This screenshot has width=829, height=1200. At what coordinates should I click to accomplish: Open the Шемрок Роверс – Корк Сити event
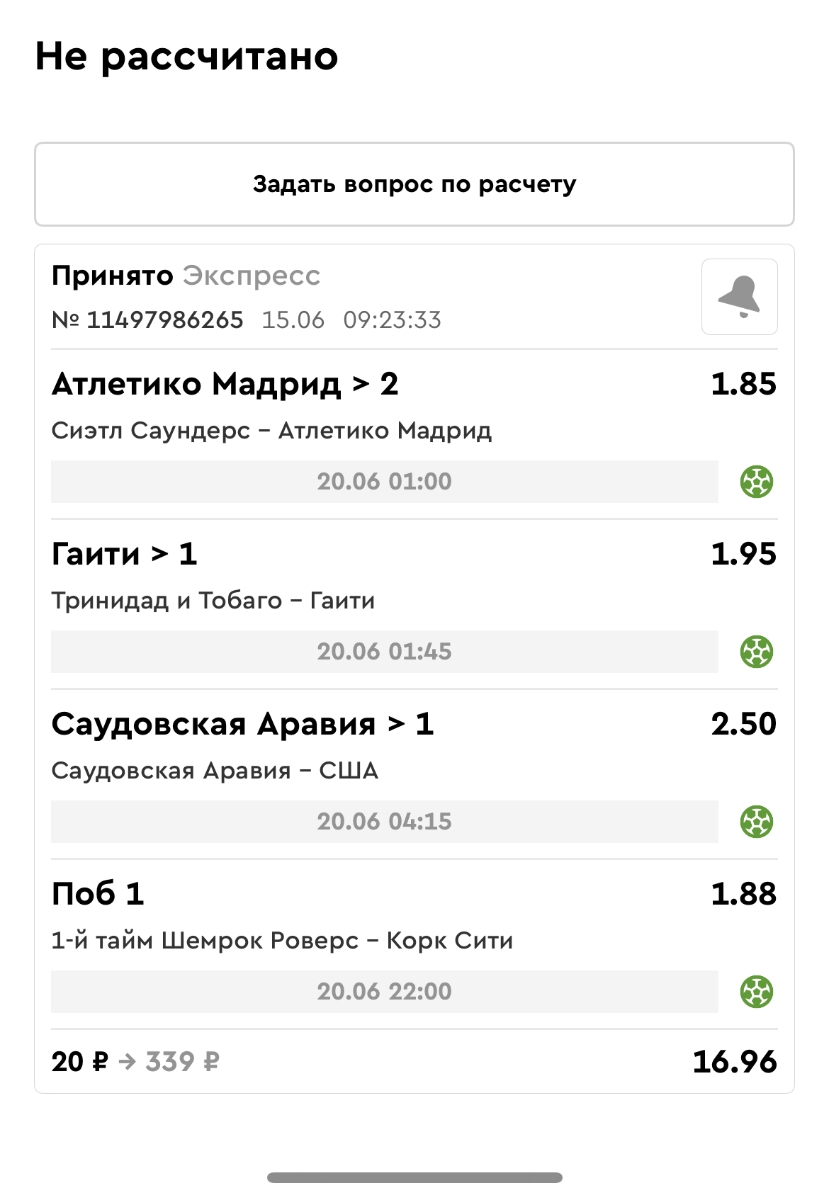282,941
